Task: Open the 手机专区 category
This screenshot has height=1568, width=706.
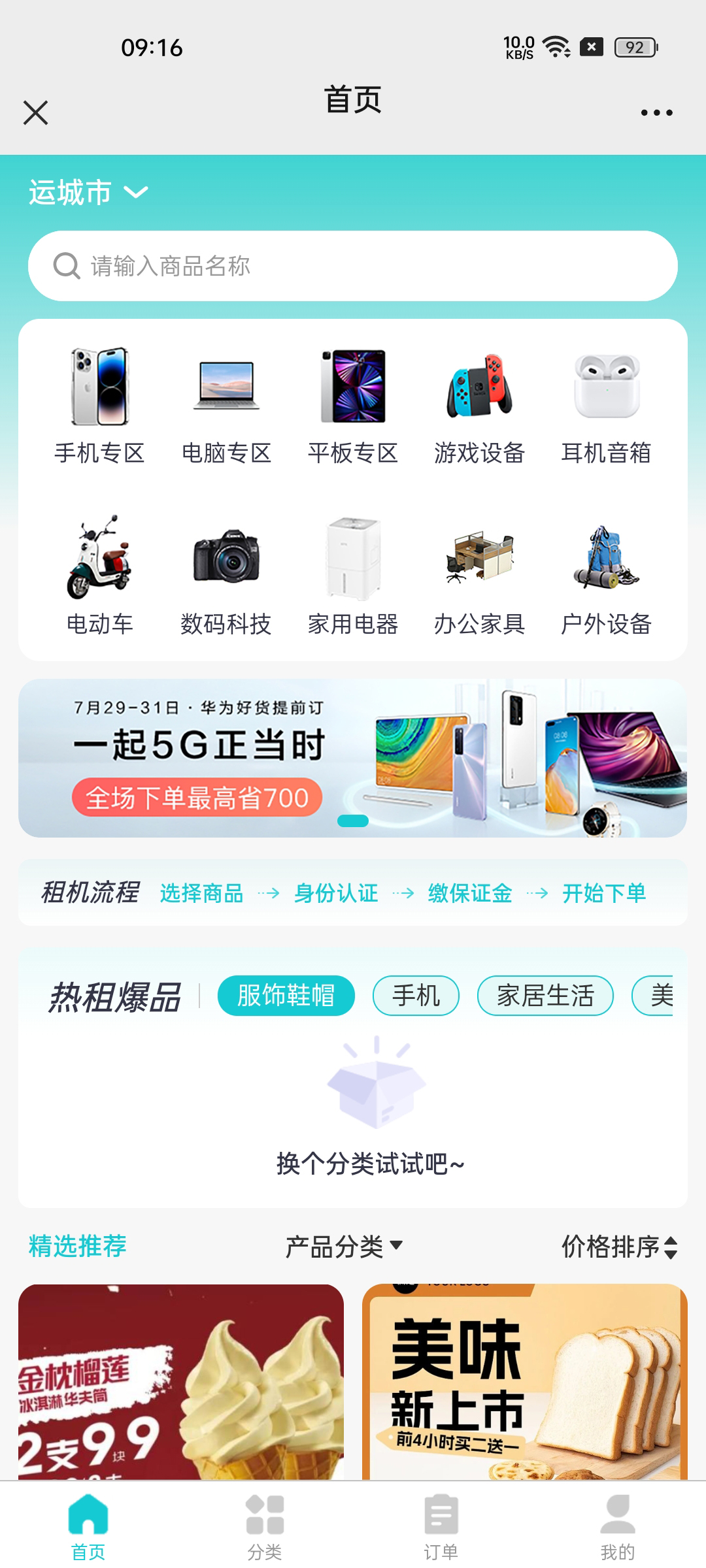Action: pyautogui.click(x=99, y=405)
